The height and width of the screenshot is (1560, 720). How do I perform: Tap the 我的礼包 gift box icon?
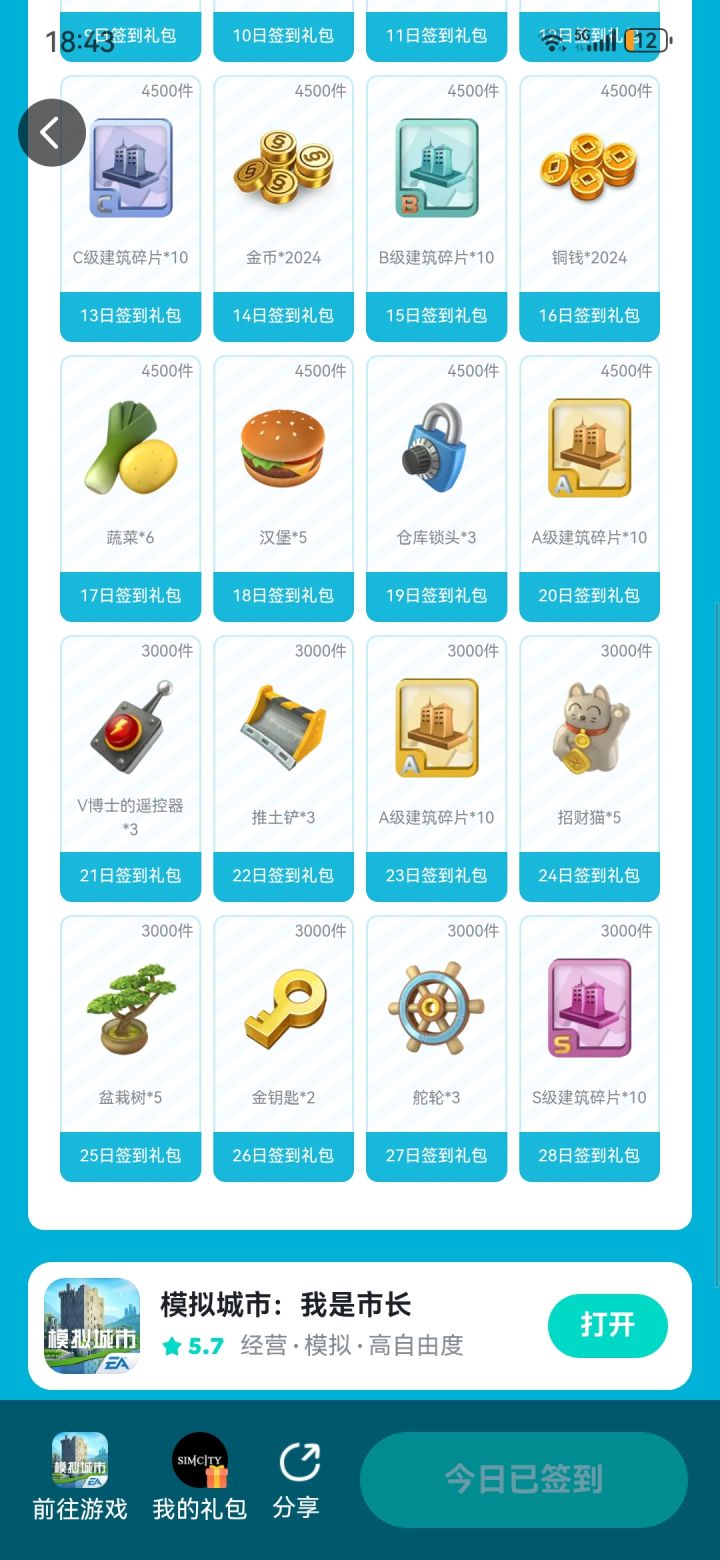(199, 1461)
